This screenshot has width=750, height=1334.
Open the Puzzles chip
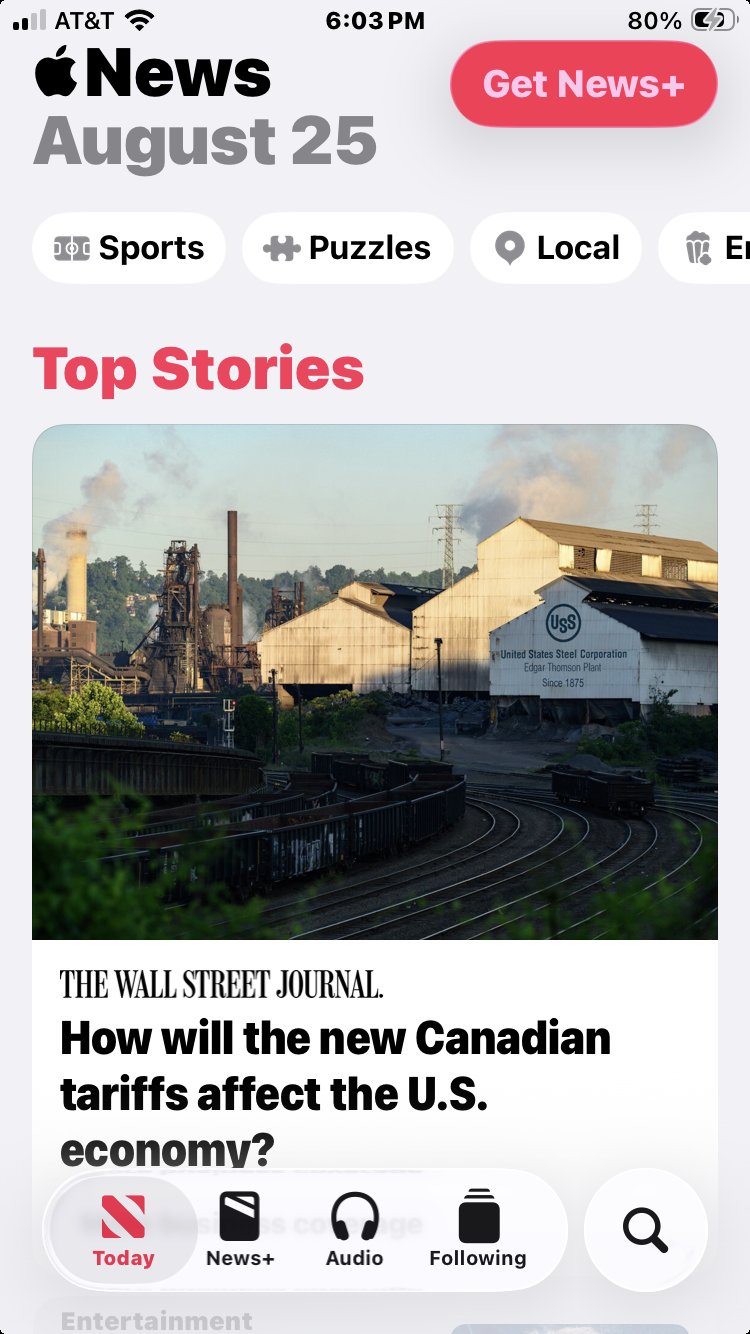pos(348,248)
